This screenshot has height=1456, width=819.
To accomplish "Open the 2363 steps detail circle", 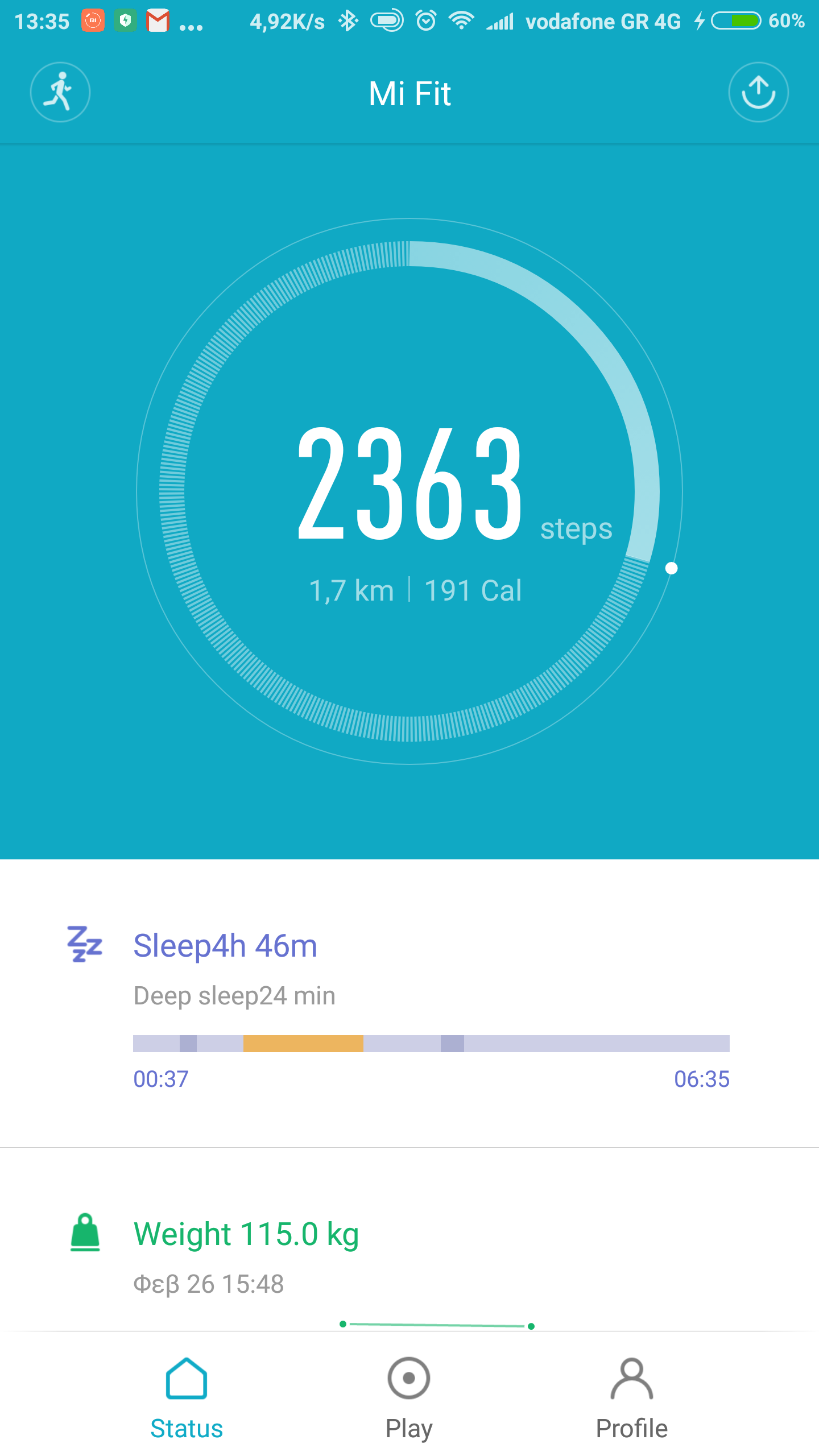I will coord(409,491).
